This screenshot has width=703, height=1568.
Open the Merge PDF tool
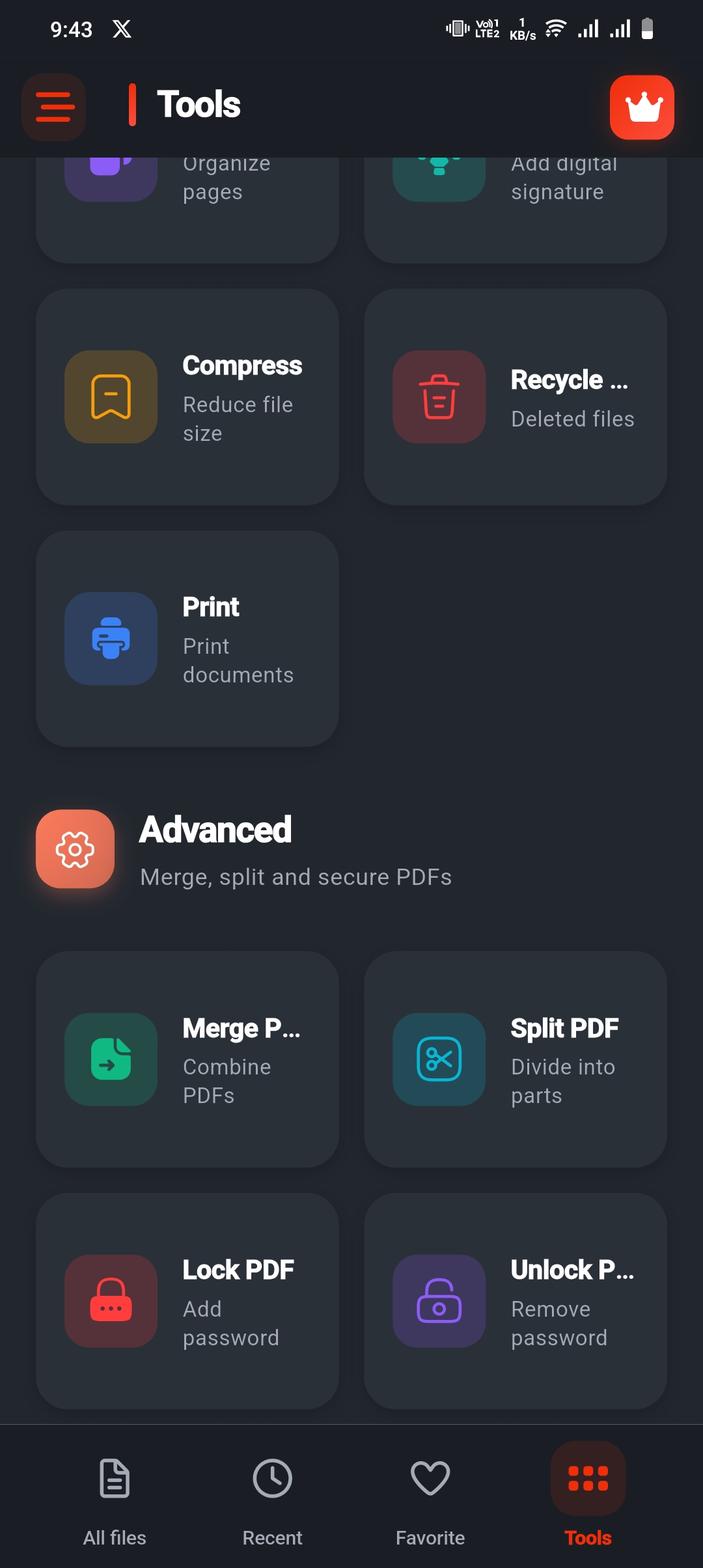[187, 1059]
